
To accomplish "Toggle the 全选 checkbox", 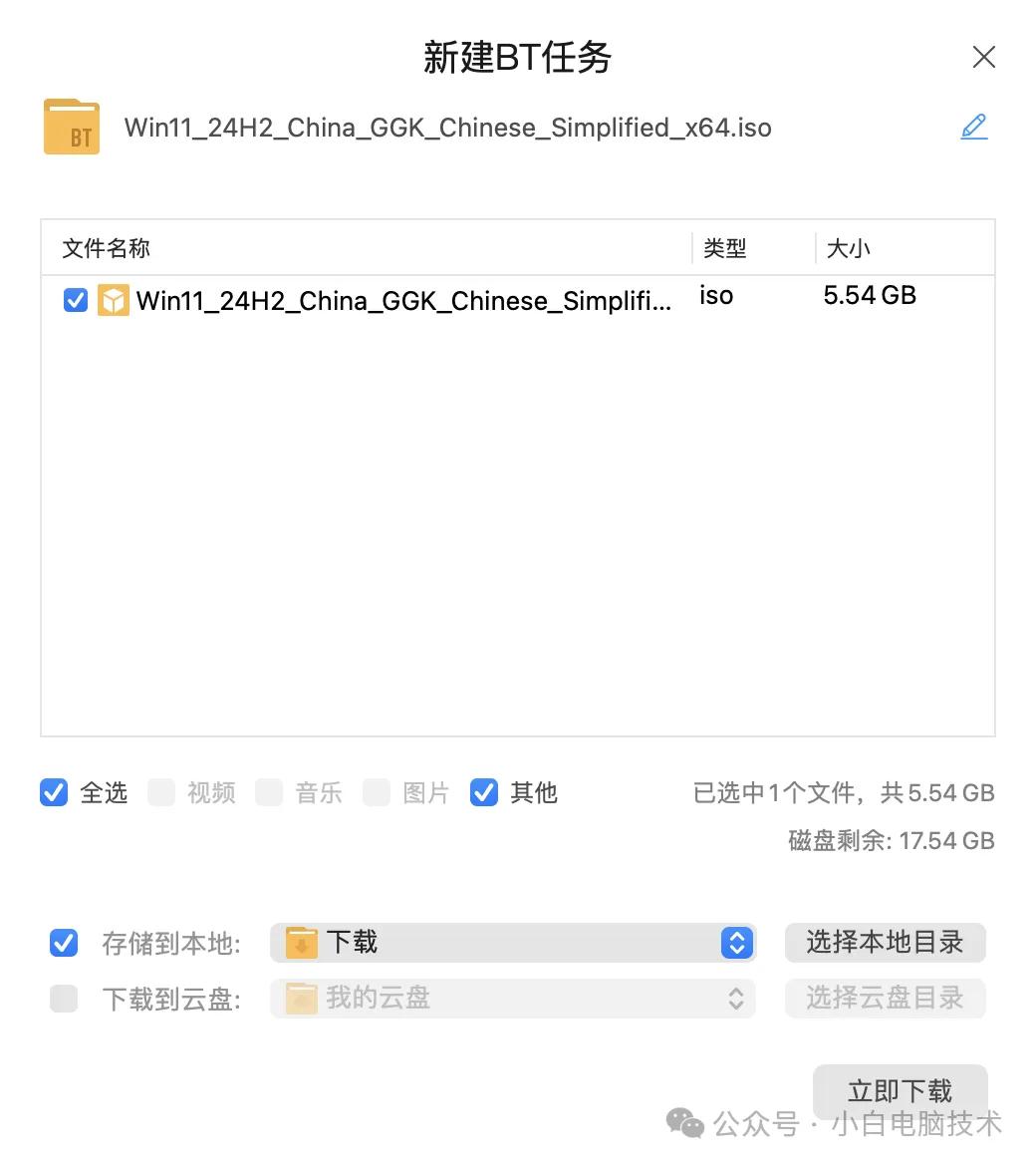I will pos(54,792).
